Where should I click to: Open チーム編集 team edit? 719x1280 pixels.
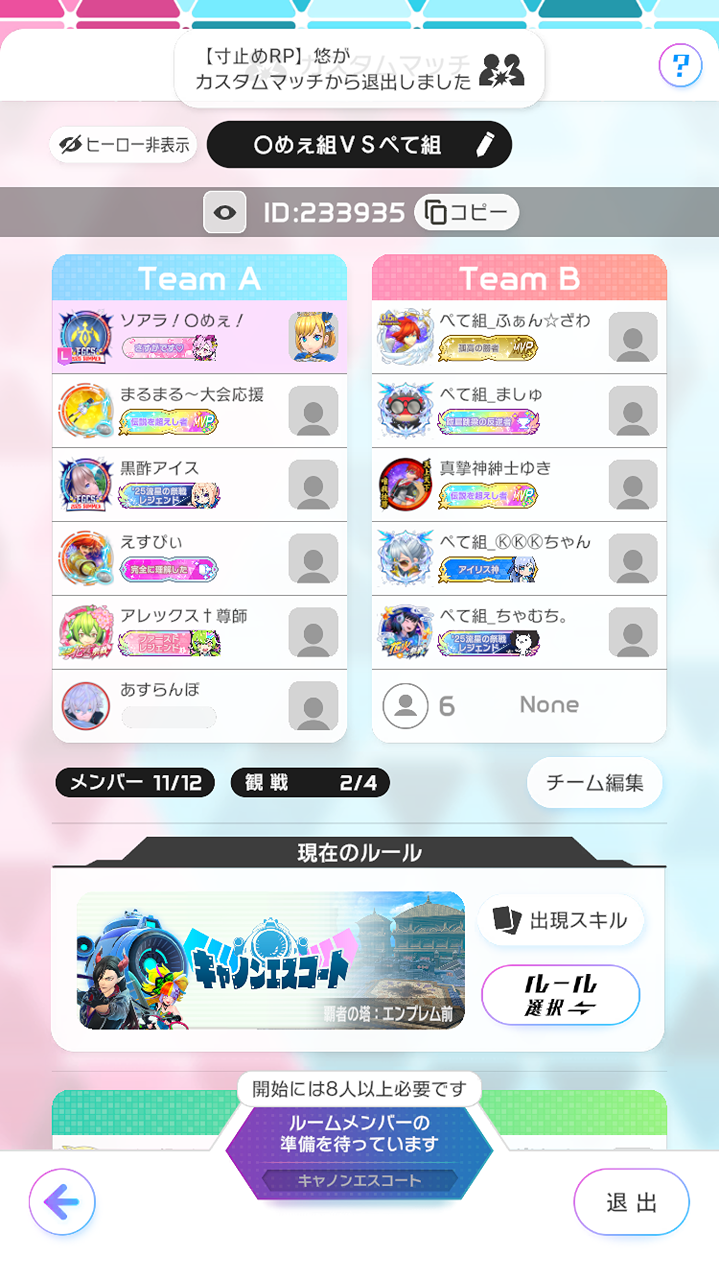click(x=594, y=783)
